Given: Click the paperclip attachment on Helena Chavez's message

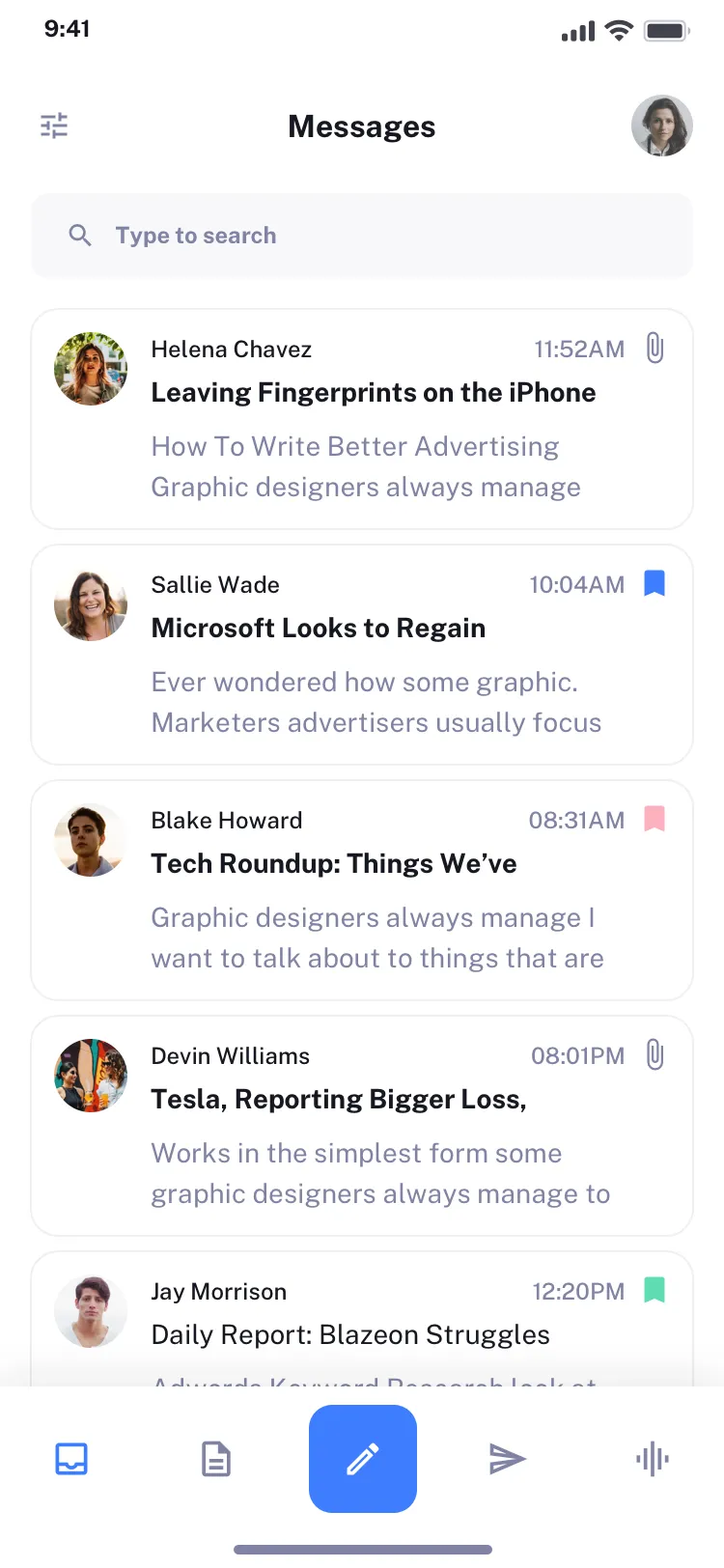Looking at the screenshot, I should click(x=654, y=349).
